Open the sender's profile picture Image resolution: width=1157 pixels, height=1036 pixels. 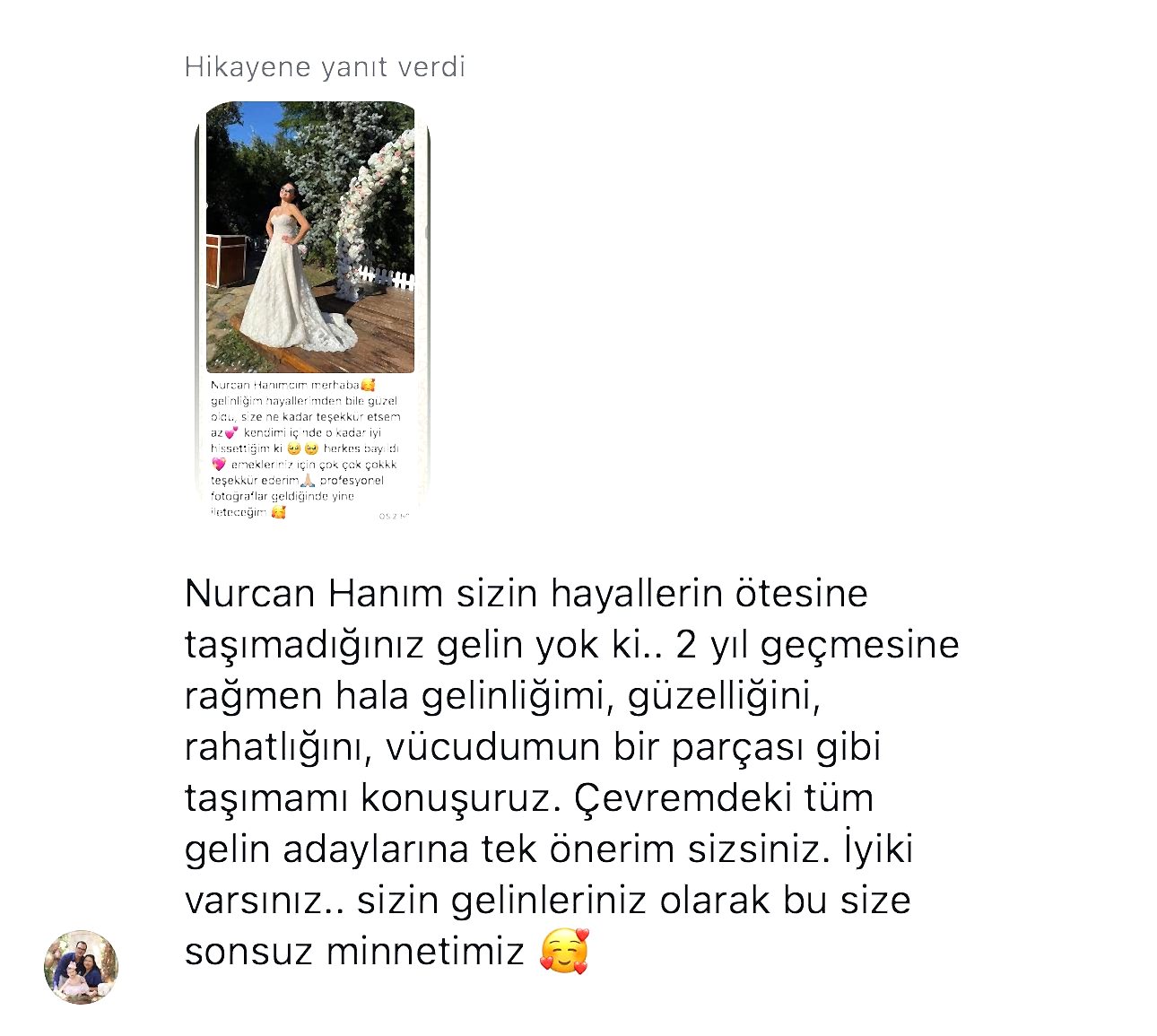81,967
